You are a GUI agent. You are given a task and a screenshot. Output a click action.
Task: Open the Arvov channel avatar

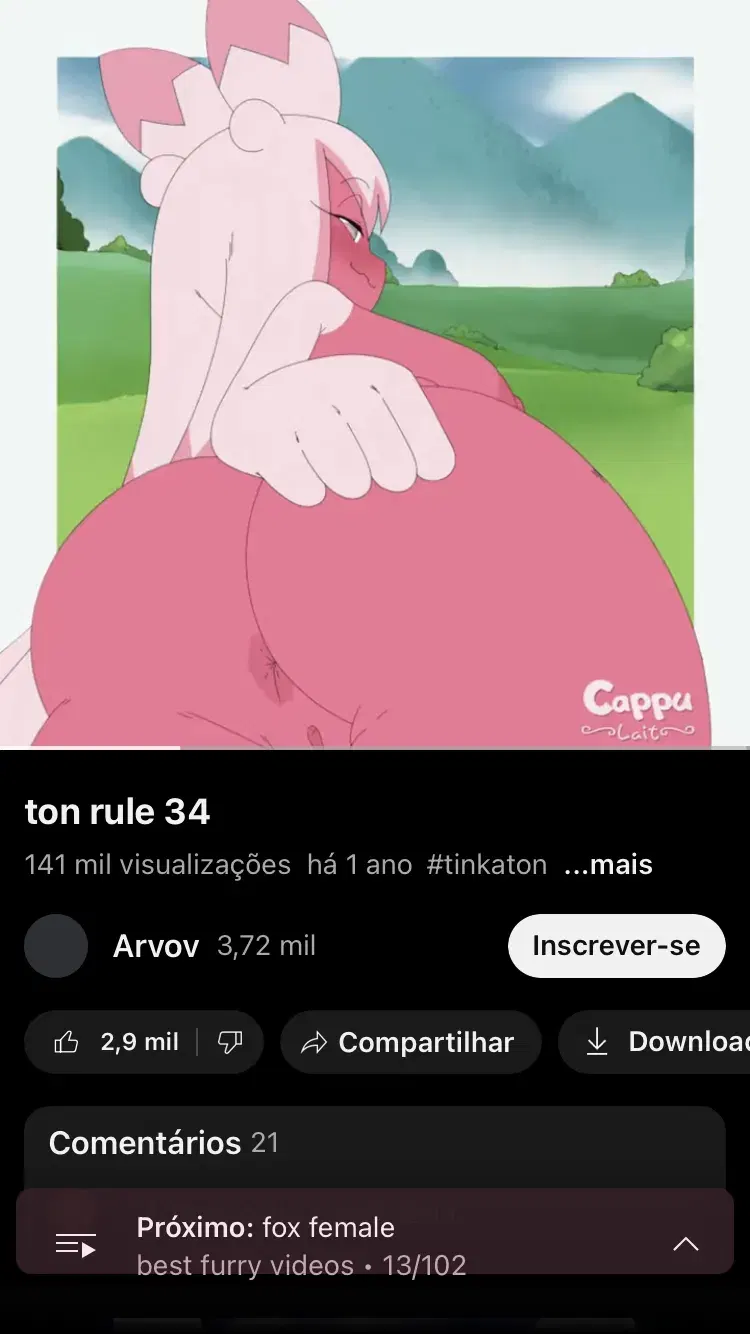[x=56, y=945]
